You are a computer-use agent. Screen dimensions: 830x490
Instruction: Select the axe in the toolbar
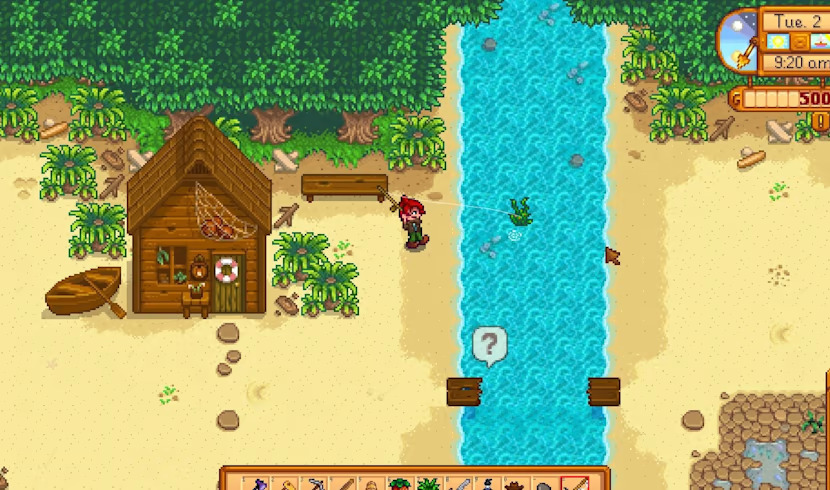tap(260, 483)
